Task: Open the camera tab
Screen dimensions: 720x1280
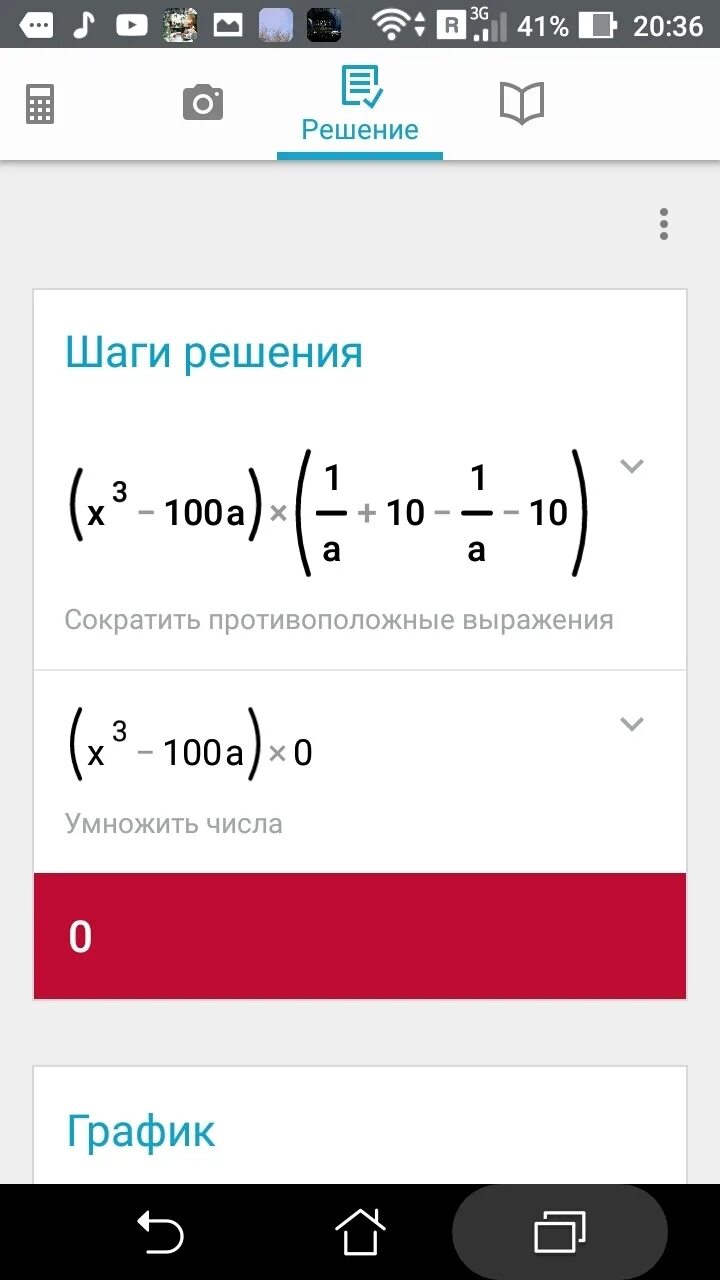Action: click(x=202, y=103)
